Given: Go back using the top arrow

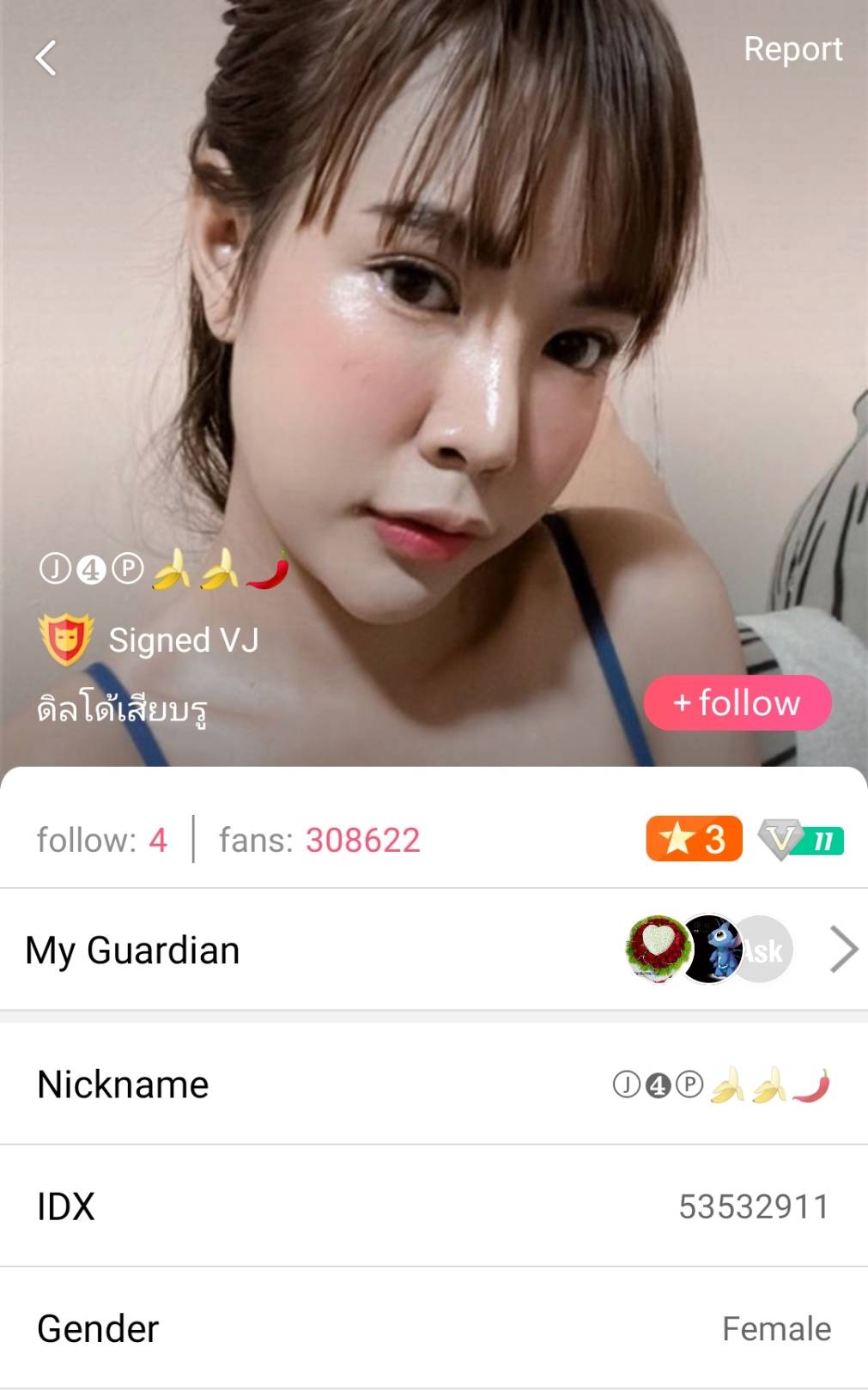Looking at the screenshot, I should pyautogui.click(x=46, y=58).
